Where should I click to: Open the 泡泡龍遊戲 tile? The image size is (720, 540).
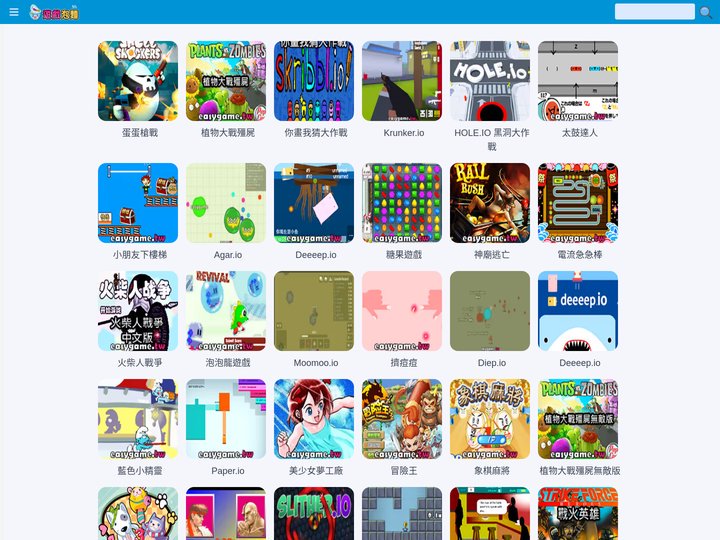[226, 311]
